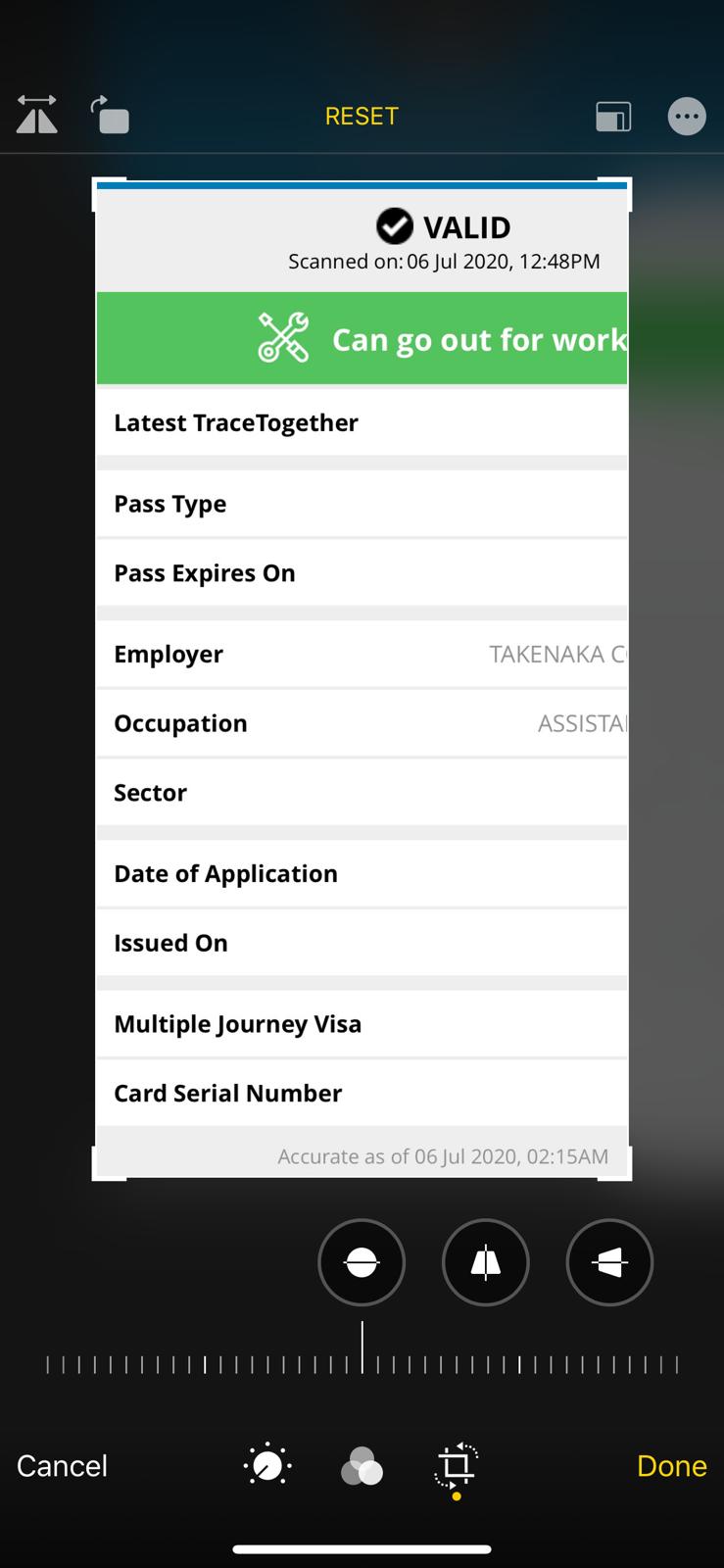
Task: Open the aspect ratio options
Action: [613, 117]
